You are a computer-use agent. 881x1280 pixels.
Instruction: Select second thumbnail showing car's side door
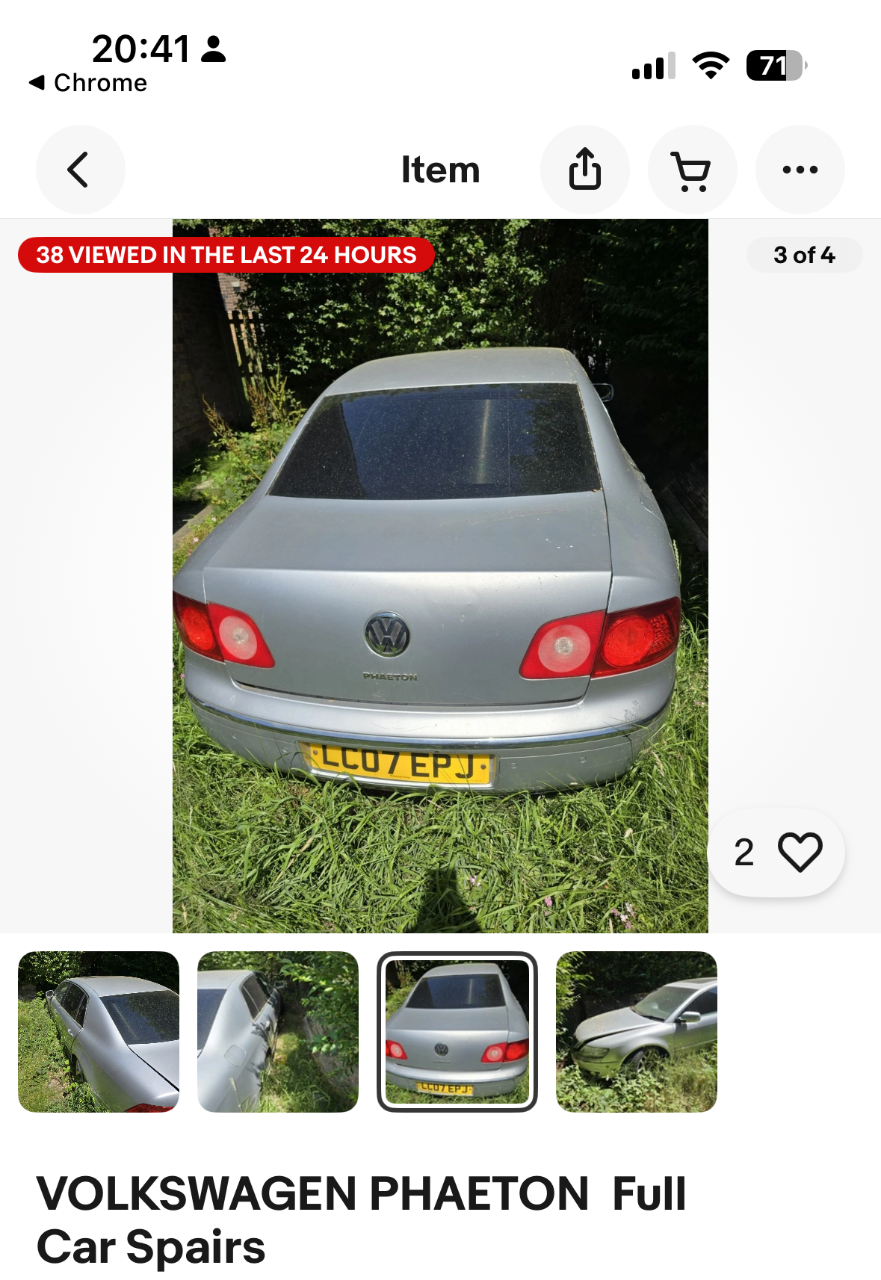coord(277,1031)
